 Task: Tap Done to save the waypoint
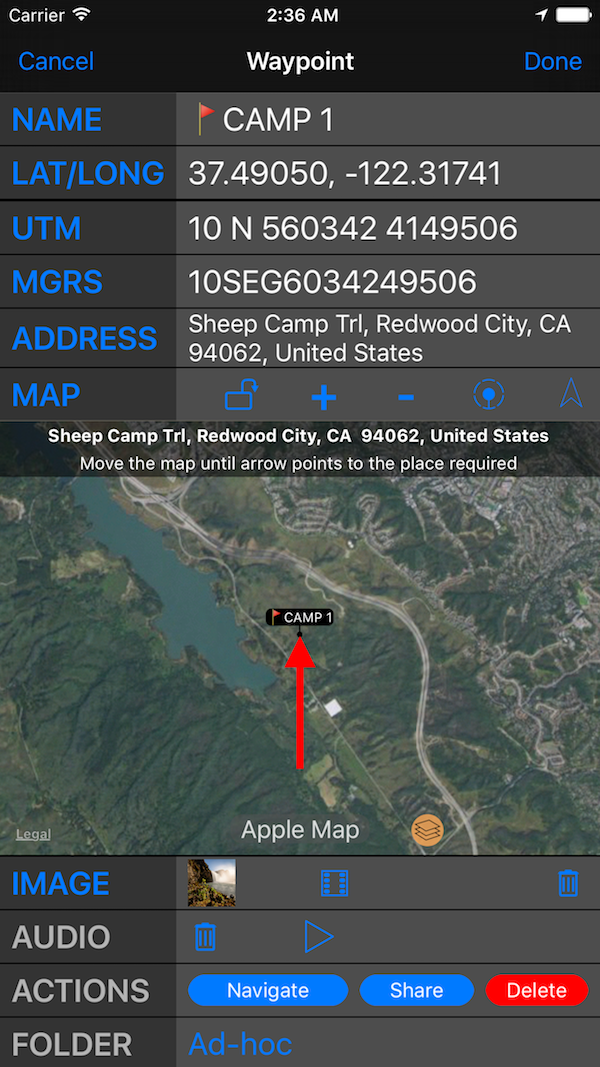click(x=552, y=61)
